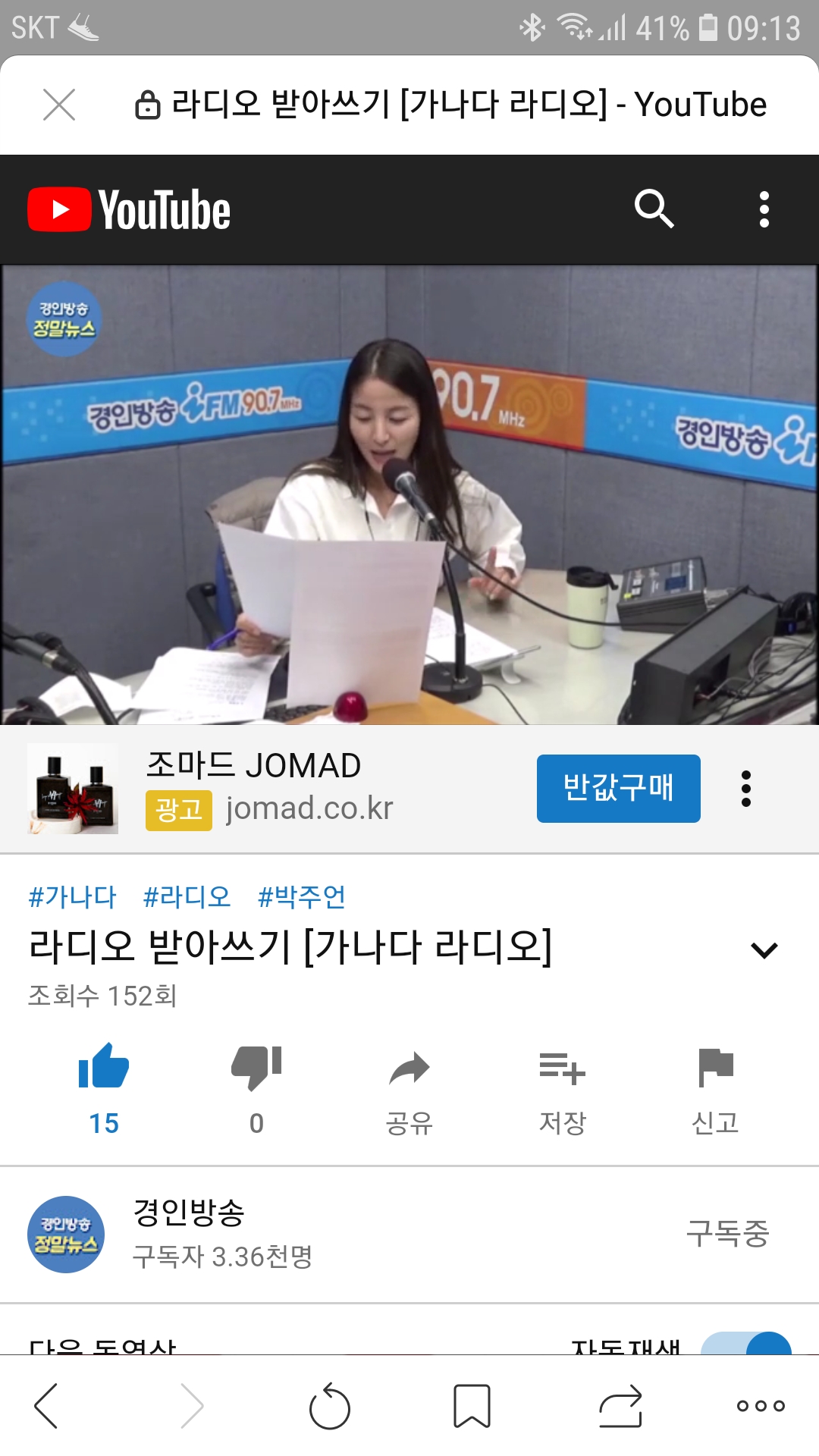Open the #가나다 hashtag
The image size is (819, 1456).
(73, 897)
